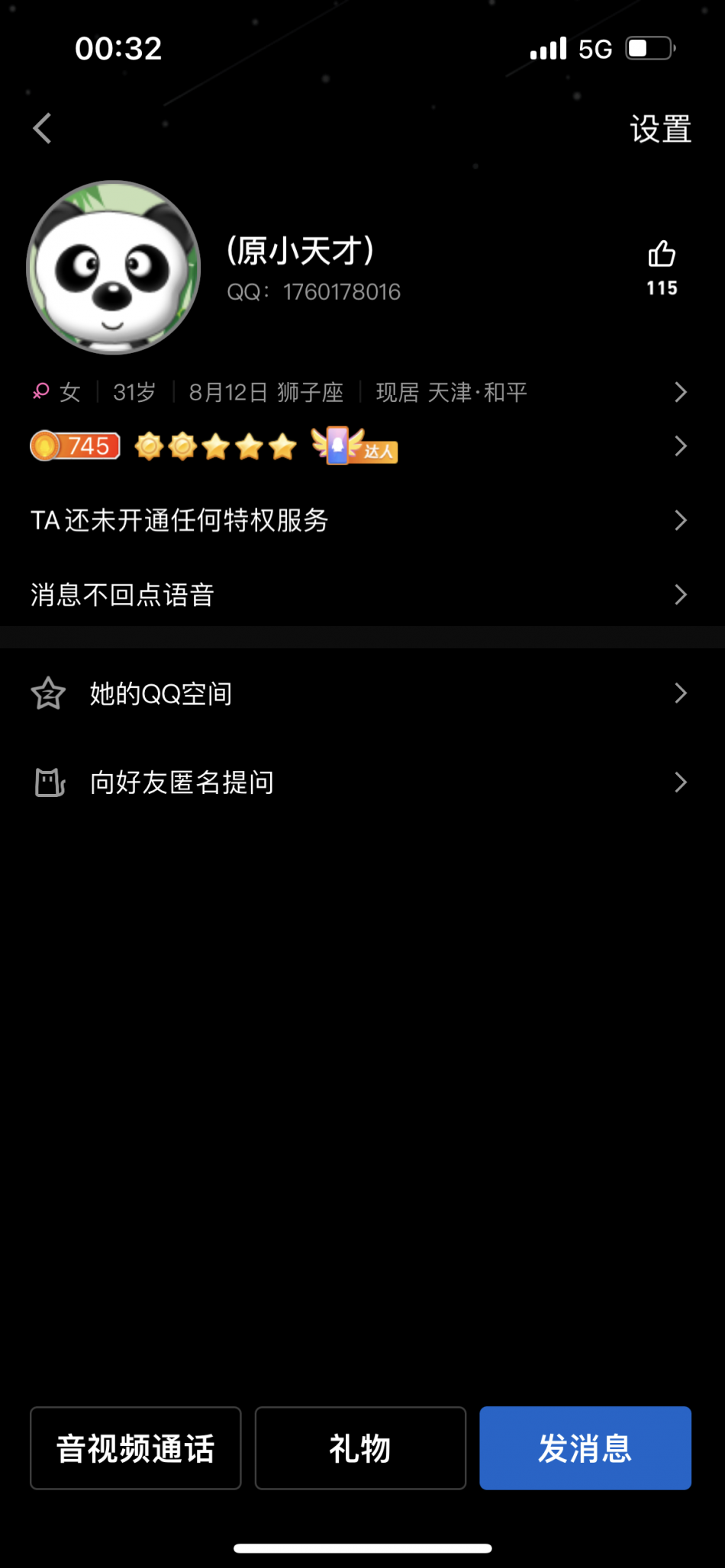Start 音视频通话 with this contact
725x1568 pixels.
point(136,1448)
